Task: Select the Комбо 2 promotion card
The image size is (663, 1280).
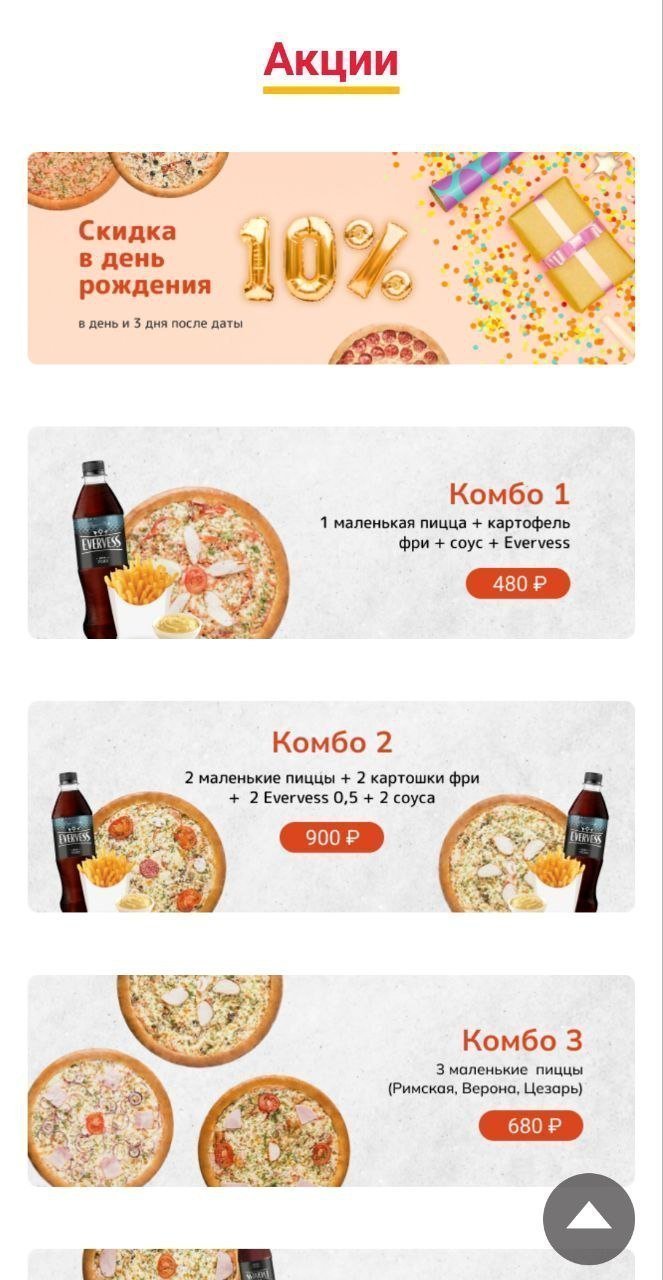Action: pyautogui.click(x=331, y=806)
